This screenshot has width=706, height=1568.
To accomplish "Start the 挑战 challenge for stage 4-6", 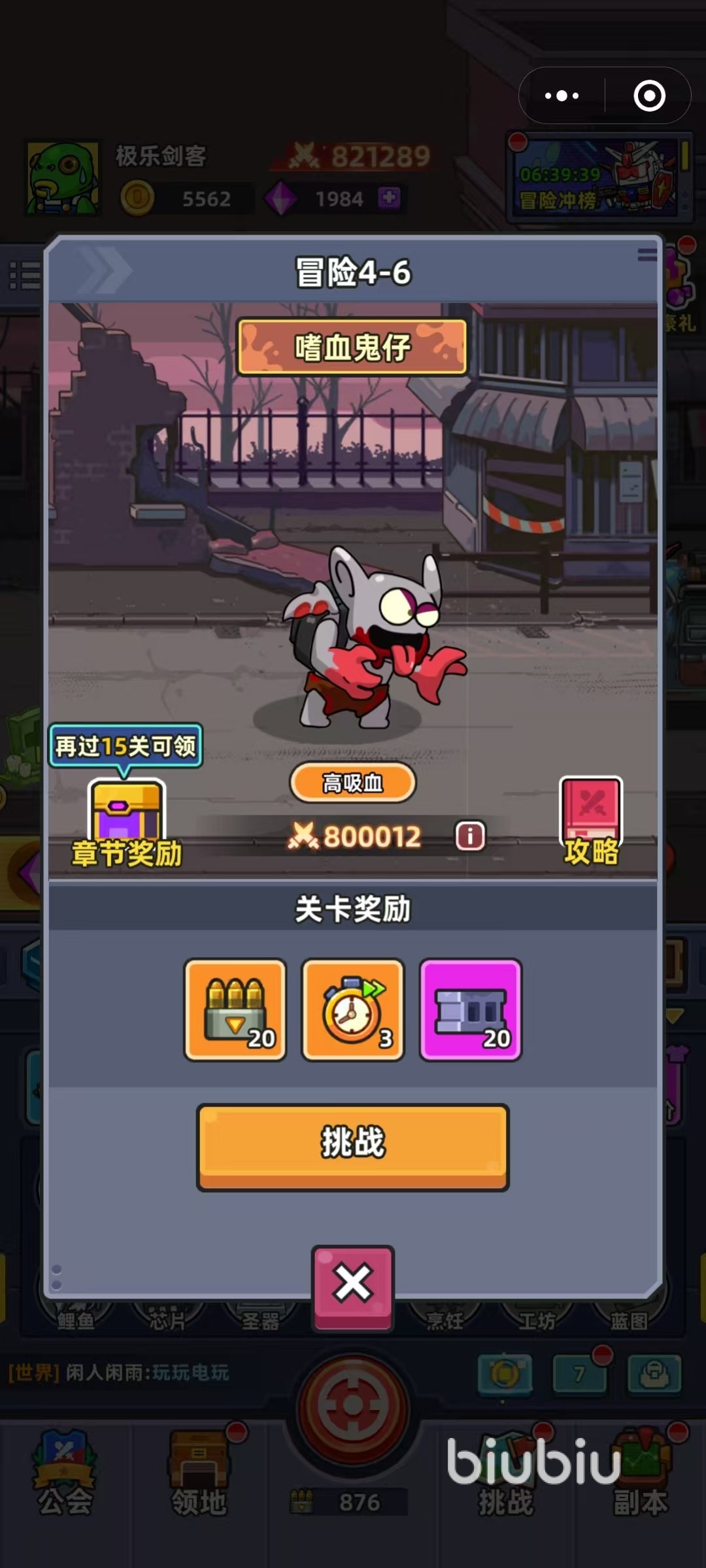I will 353,1146.
